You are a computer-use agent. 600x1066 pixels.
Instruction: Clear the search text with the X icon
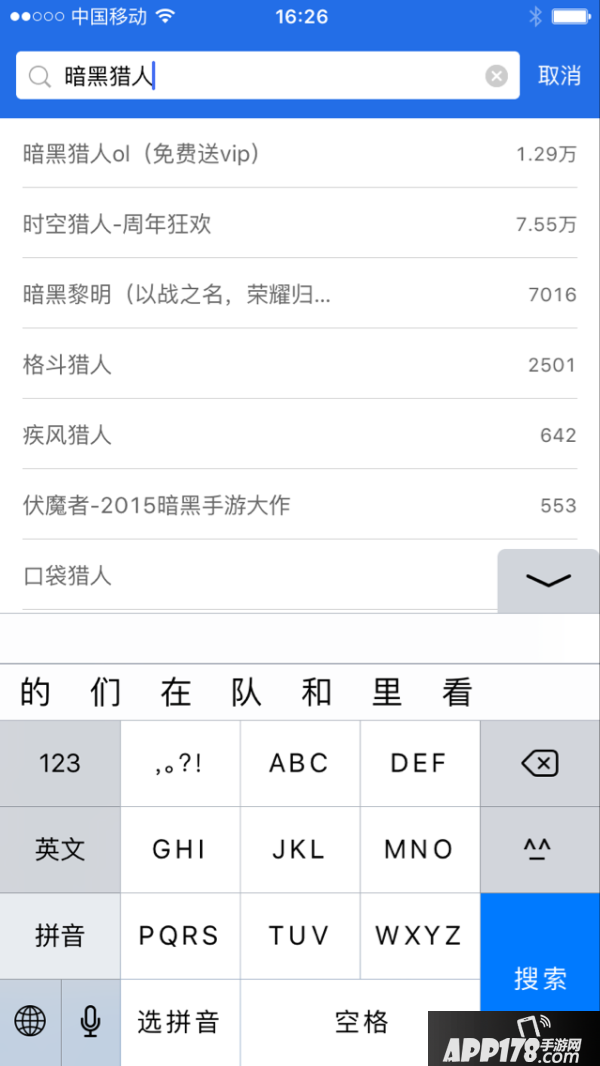[497, 76]
